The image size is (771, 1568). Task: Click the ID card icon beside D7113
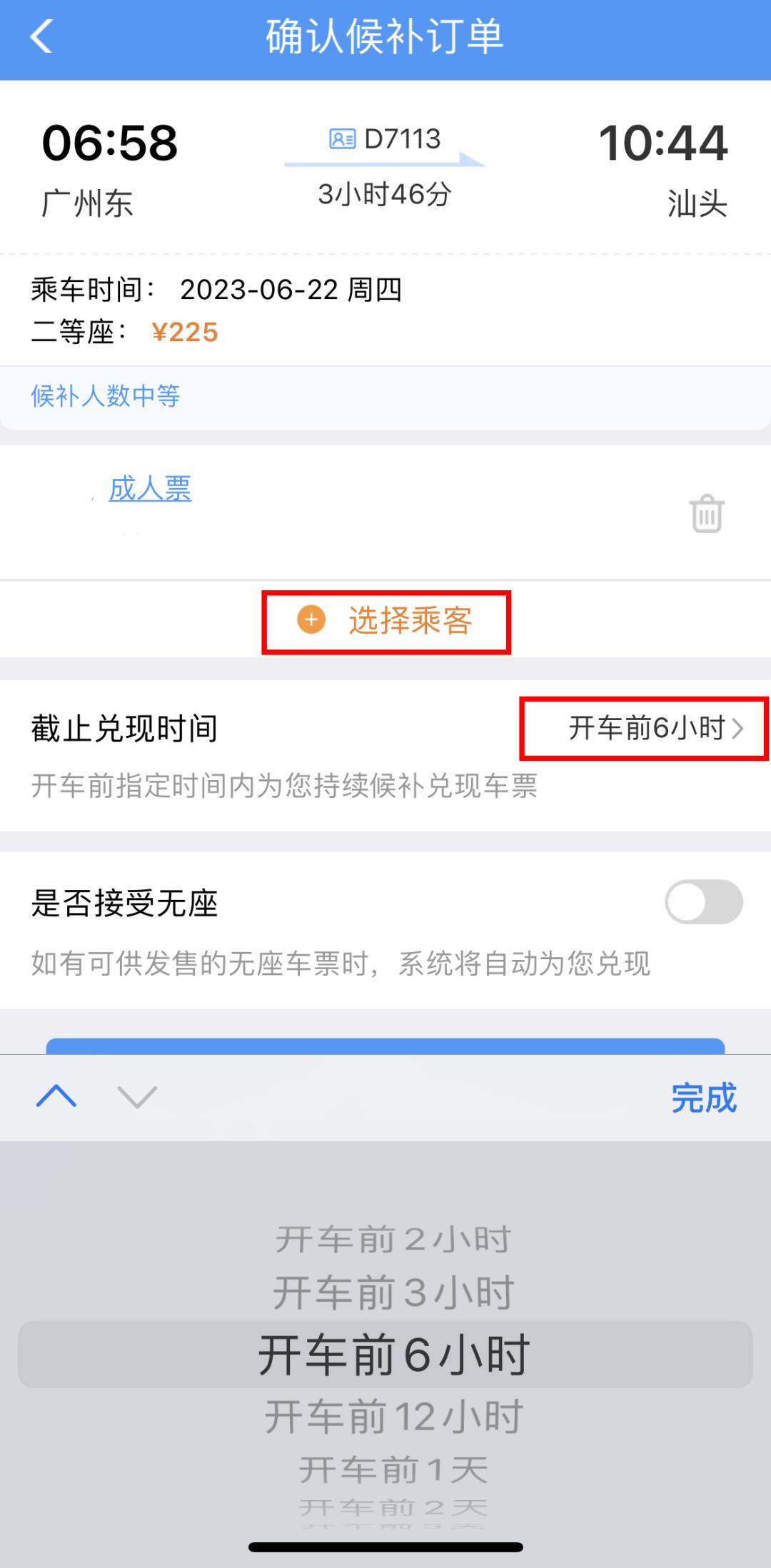tap(343, 140)
